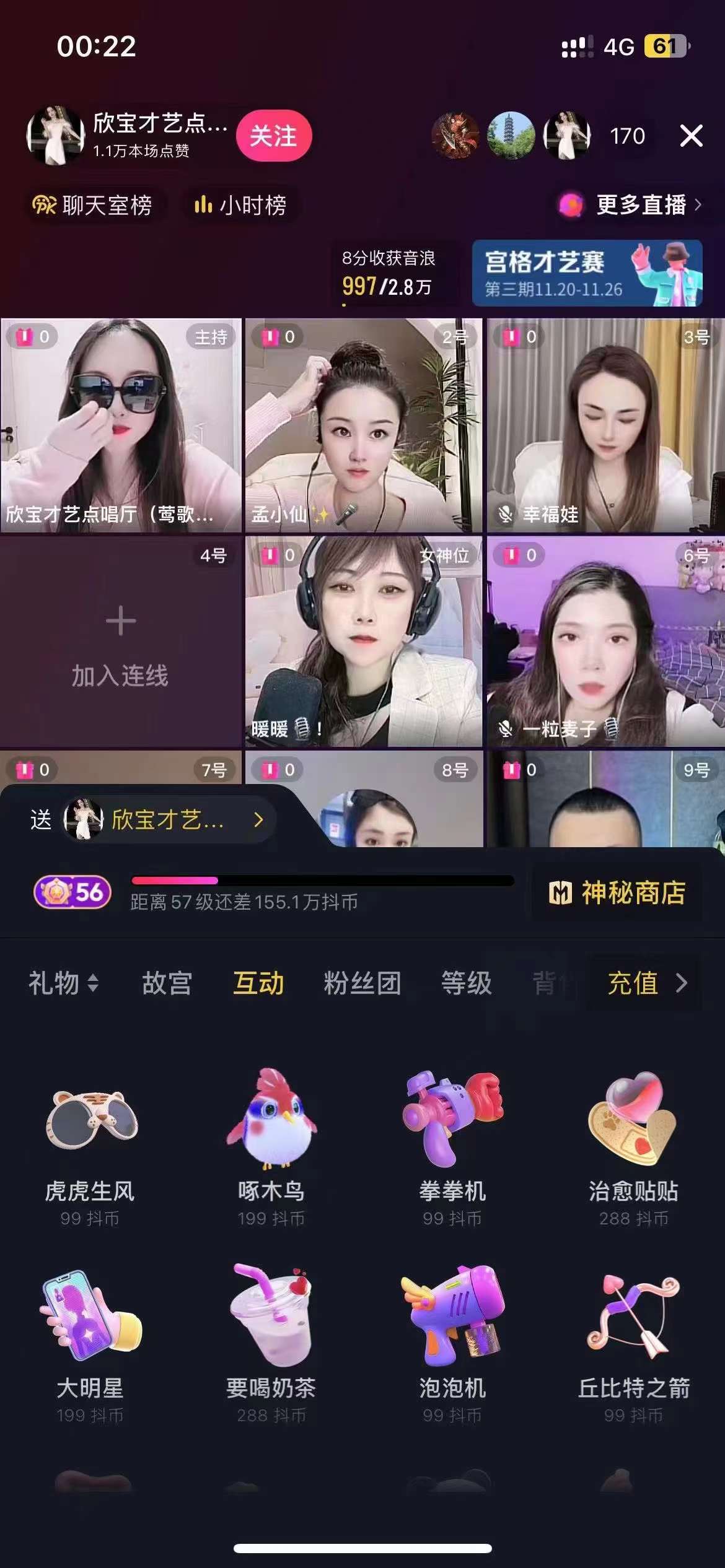Open the 聊天室榜 ranking

93,205
